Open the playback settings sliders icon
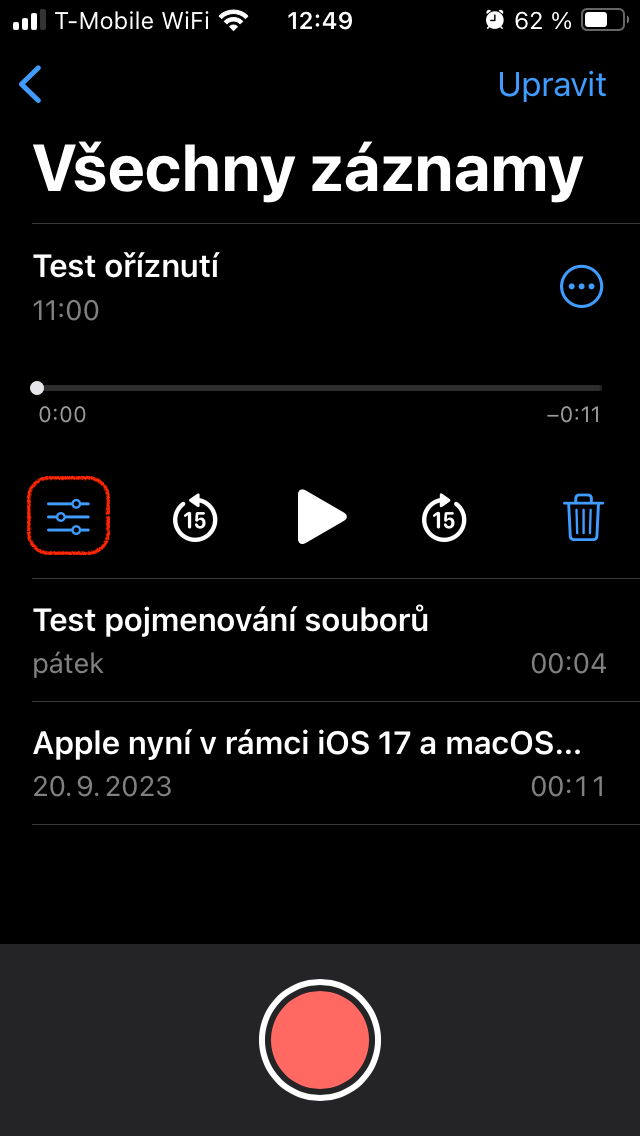The height and width of the screenshot is (1136, 640). (x=68, y=517)
